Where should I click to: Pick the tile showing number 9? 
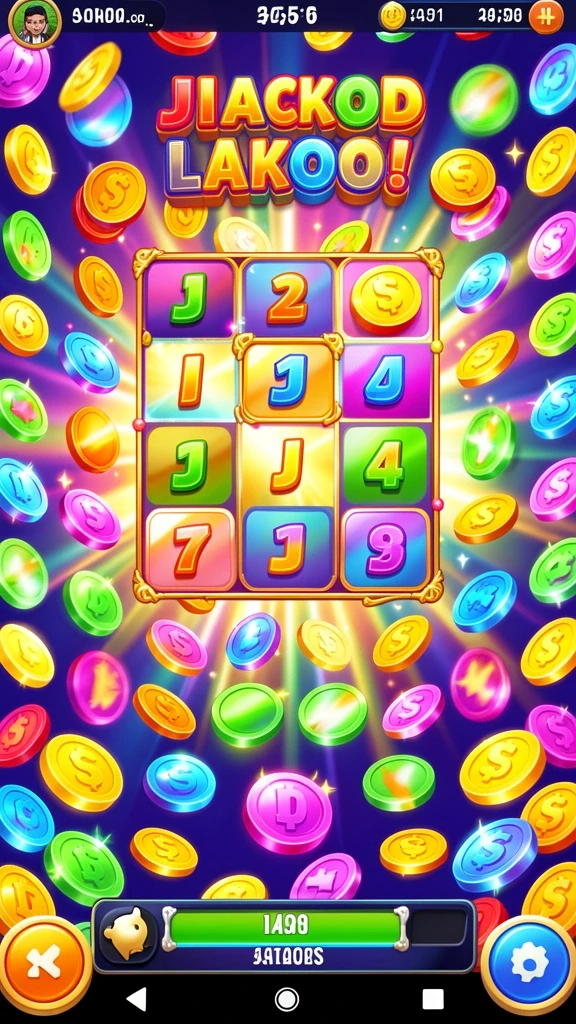[x=386, y=548]
